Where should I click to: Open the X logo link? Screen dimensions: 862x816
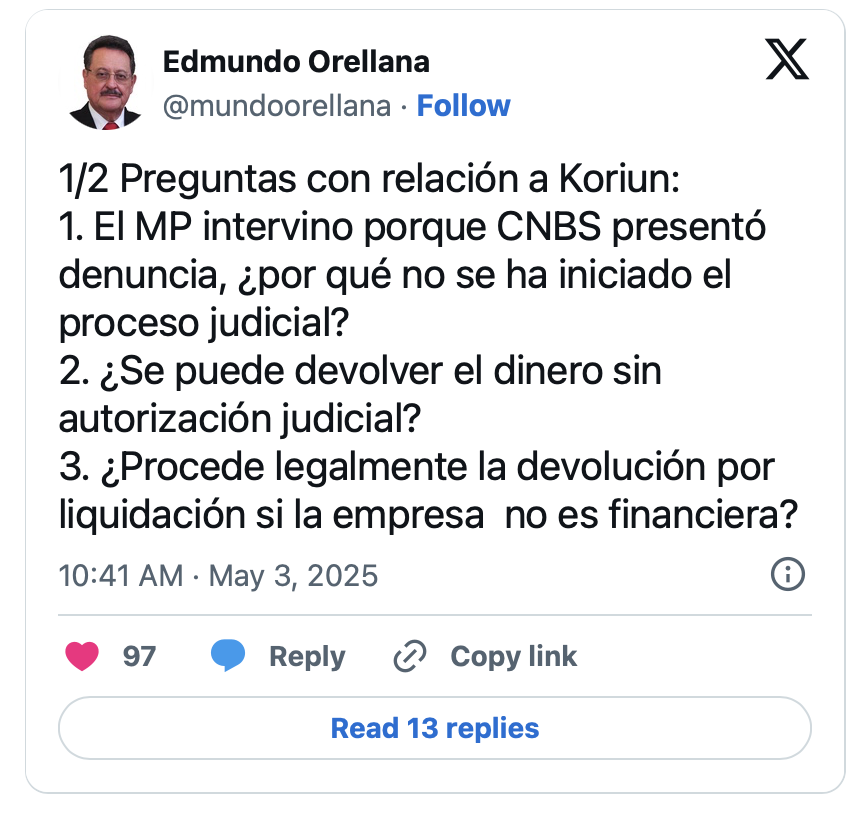click(x=786, y=61)
